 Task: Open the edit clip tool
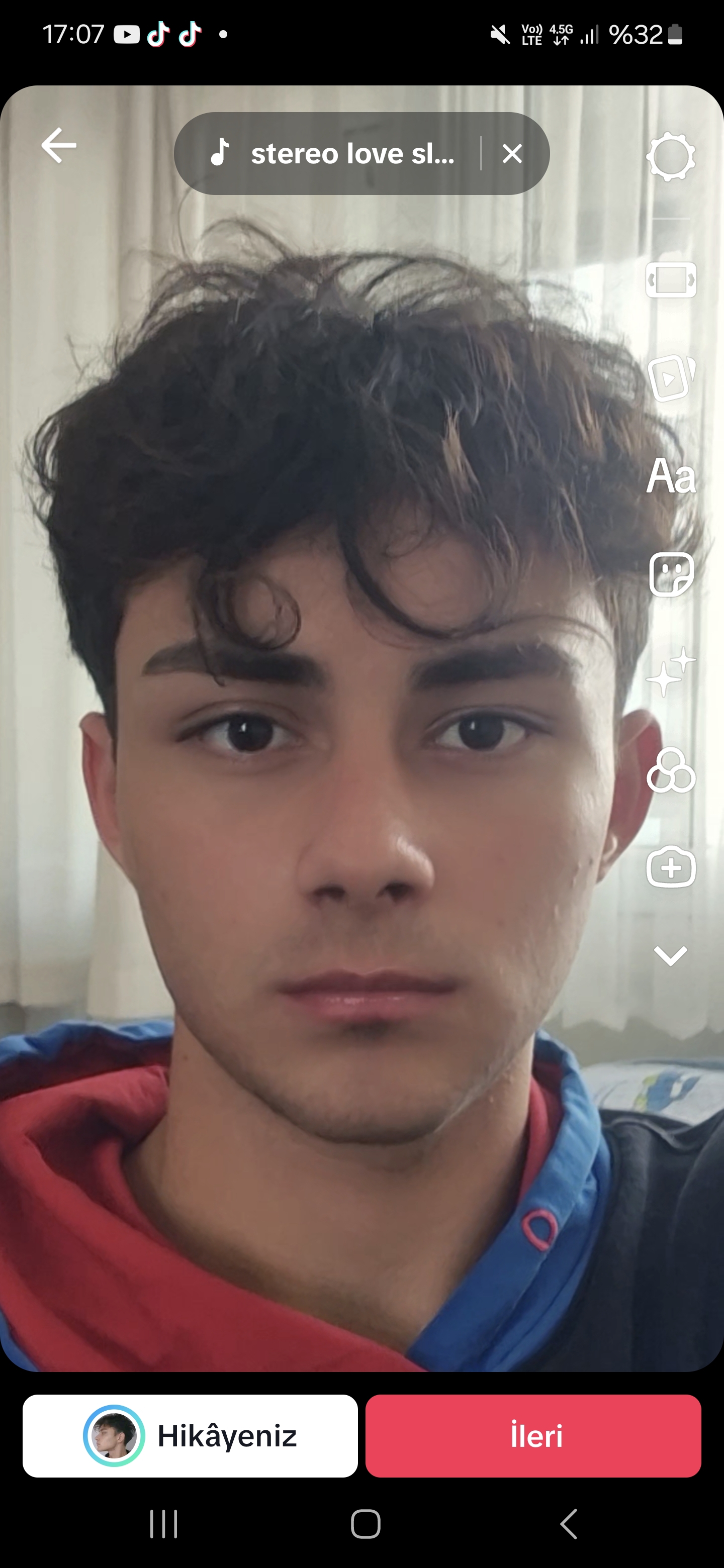click(x=670, y=280)
